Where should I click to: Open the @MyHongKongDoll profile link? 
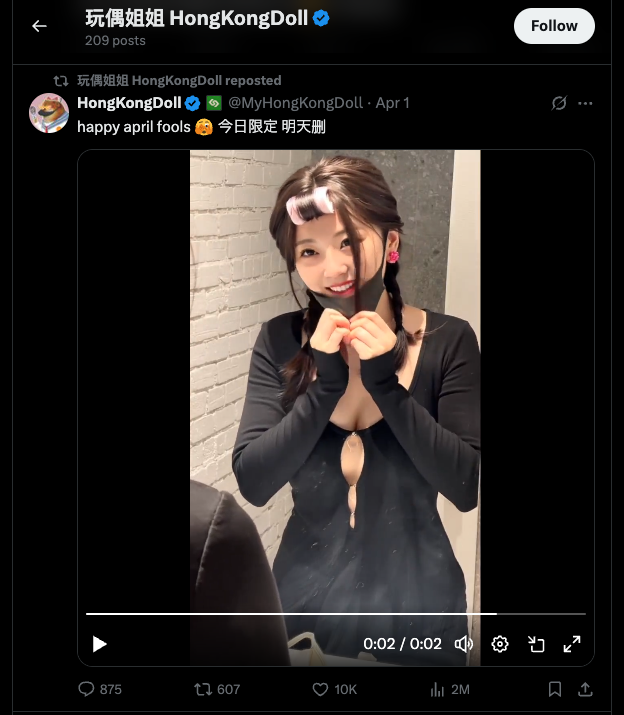point(295,103)
